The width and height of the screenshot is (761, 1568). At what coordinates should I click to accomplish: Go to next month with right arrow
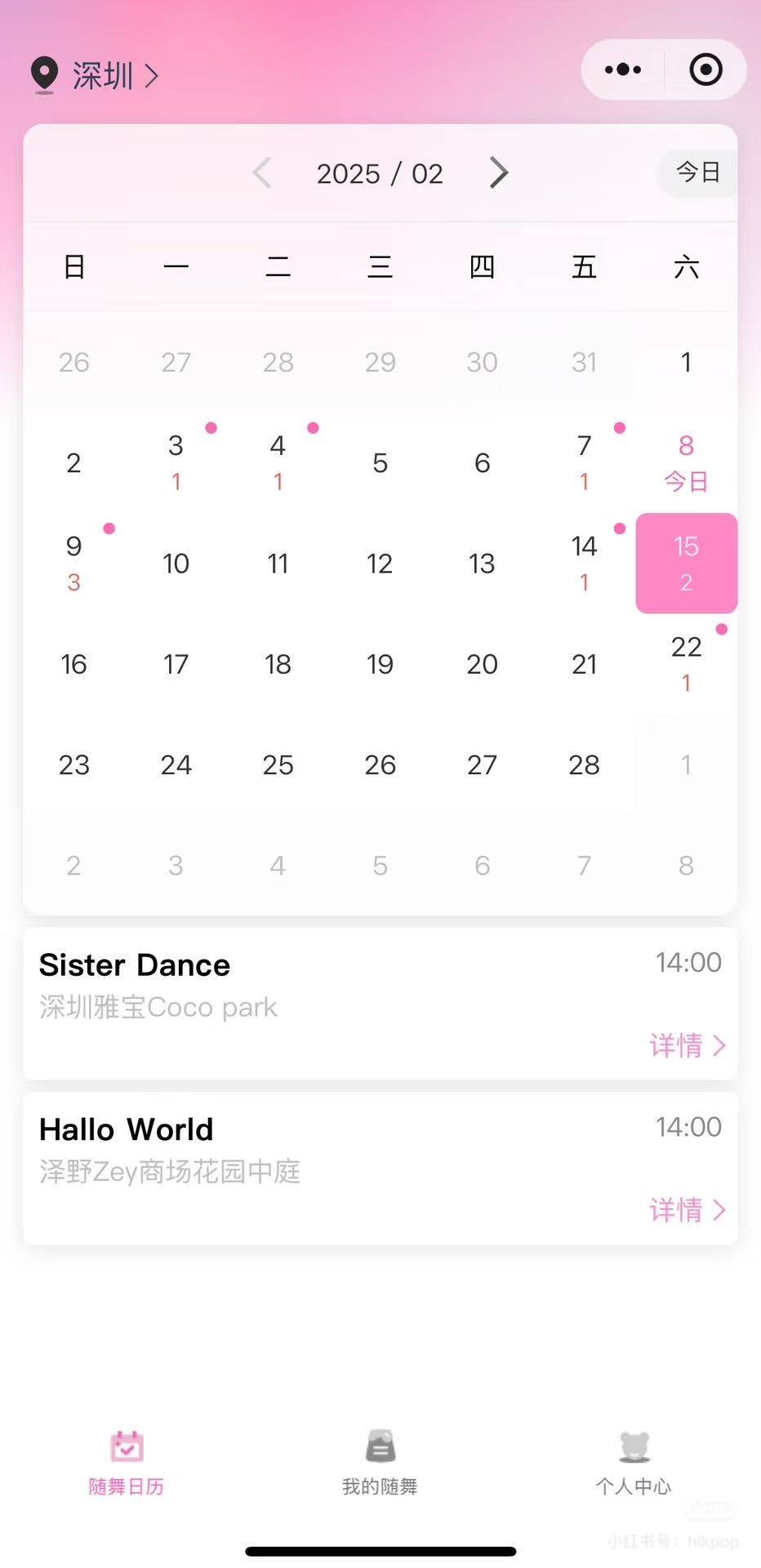point(499,172)
